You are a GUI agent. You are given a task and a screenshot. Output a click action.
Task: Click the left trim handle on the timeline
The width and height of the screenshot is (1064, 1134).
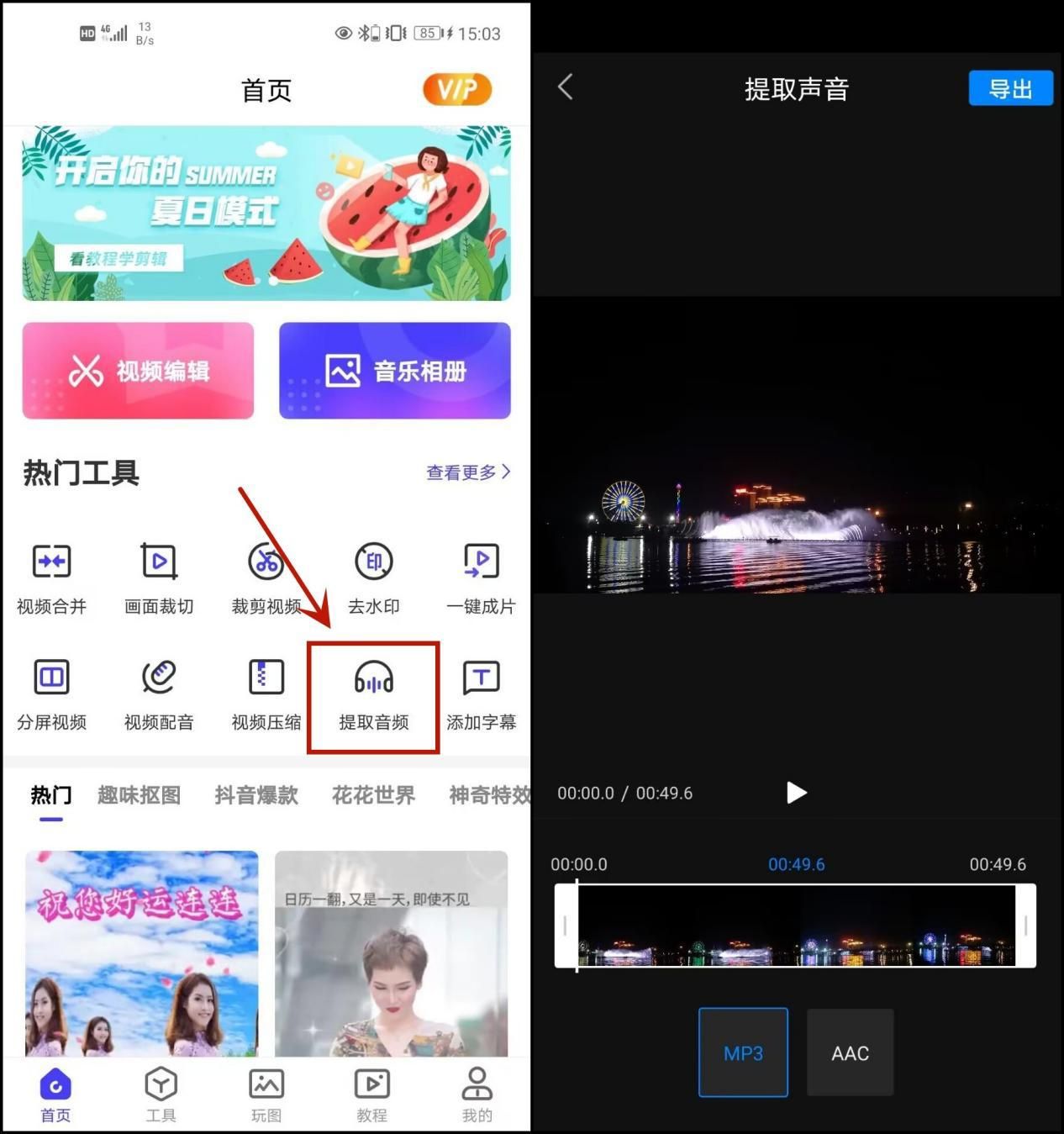point(564,925)
